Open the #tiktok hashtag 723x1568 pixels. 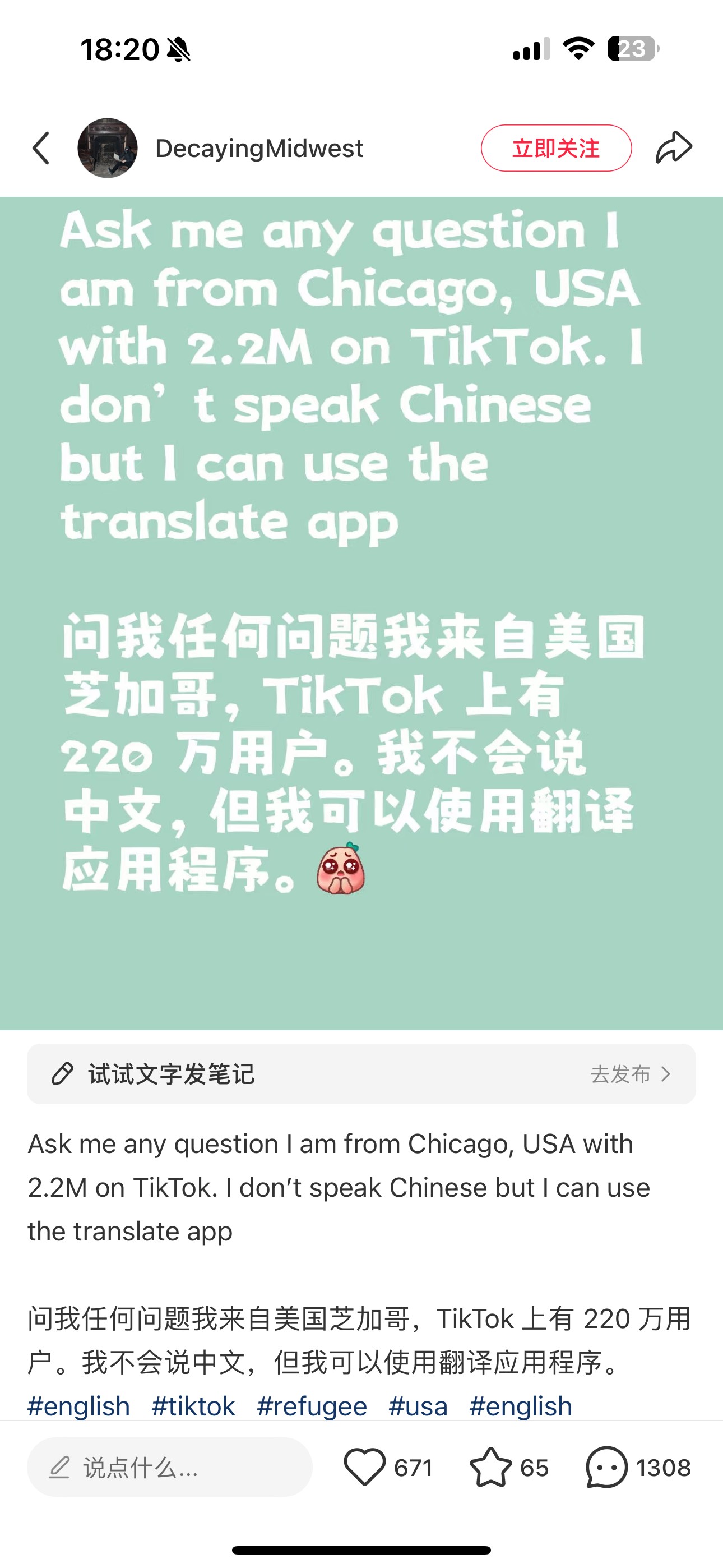point(193,1406)
